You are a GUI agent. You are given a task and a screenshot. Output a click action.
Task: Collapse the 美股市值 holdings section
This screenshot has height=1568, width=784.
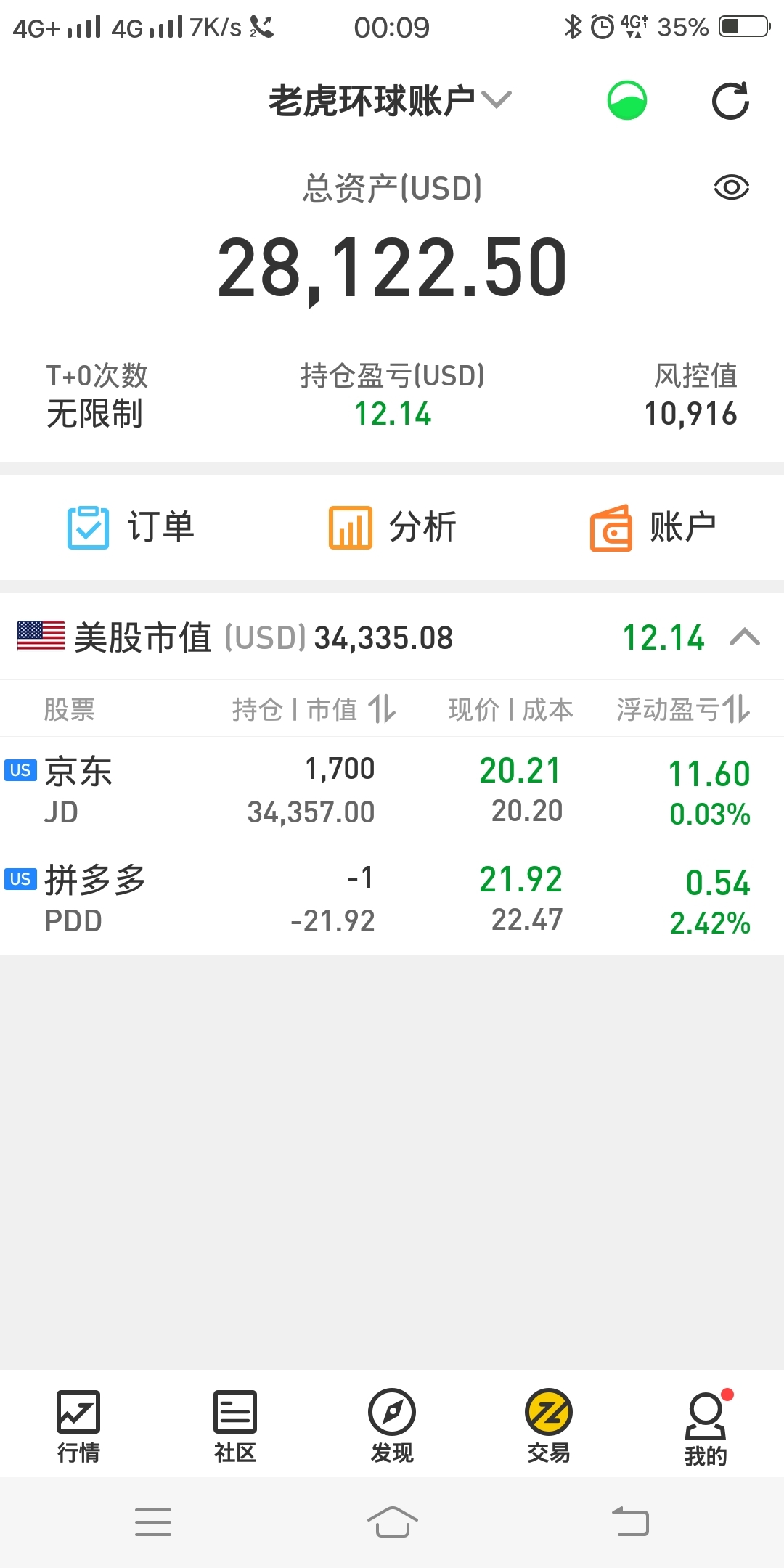(745, 637)
